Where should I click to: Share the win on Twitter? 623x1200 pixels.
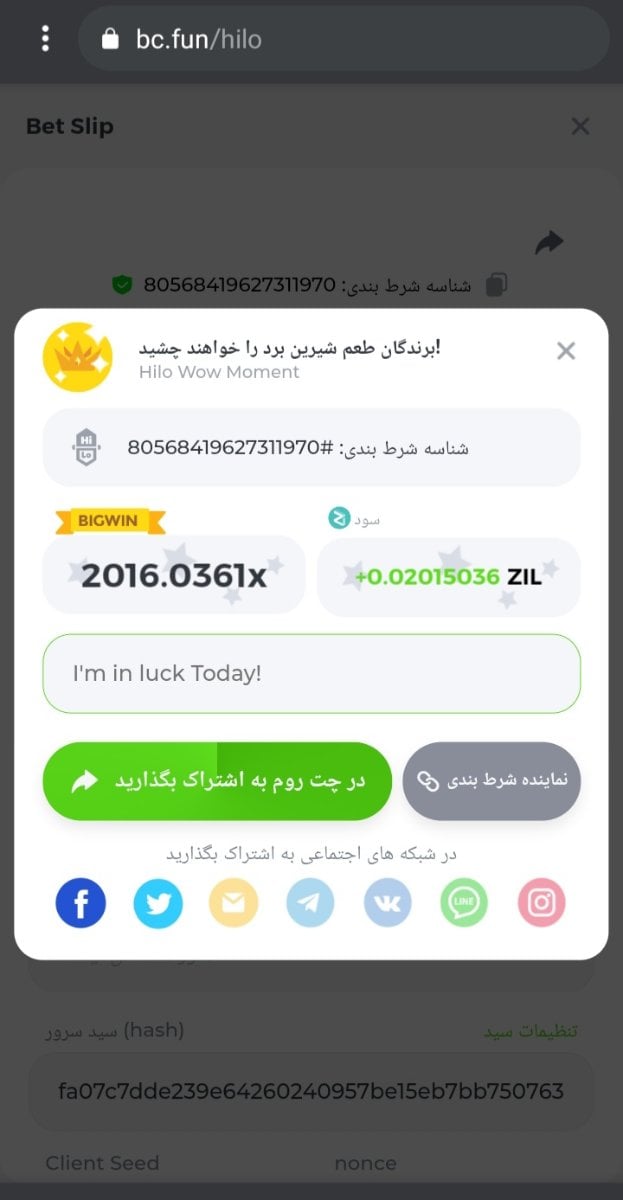point(158,904)
